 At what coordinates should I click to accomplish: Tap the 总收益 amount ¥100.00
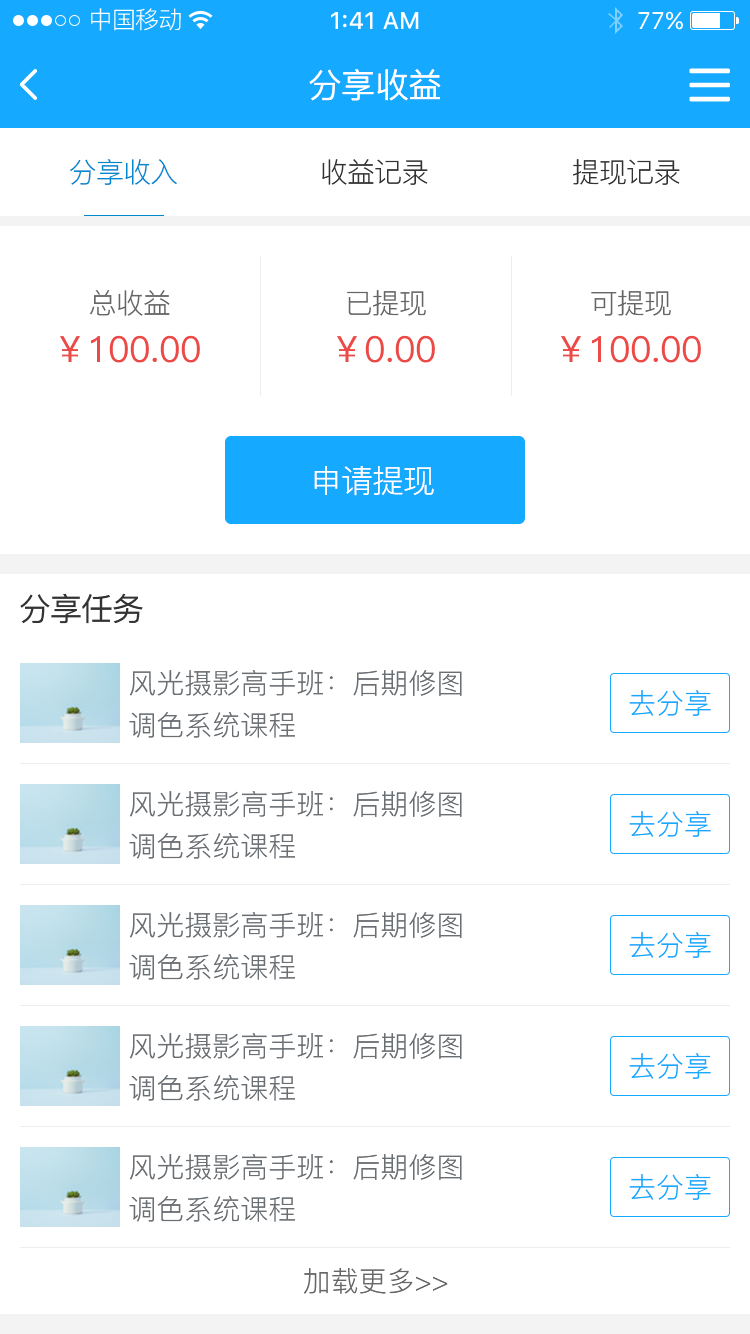point(132,350)
